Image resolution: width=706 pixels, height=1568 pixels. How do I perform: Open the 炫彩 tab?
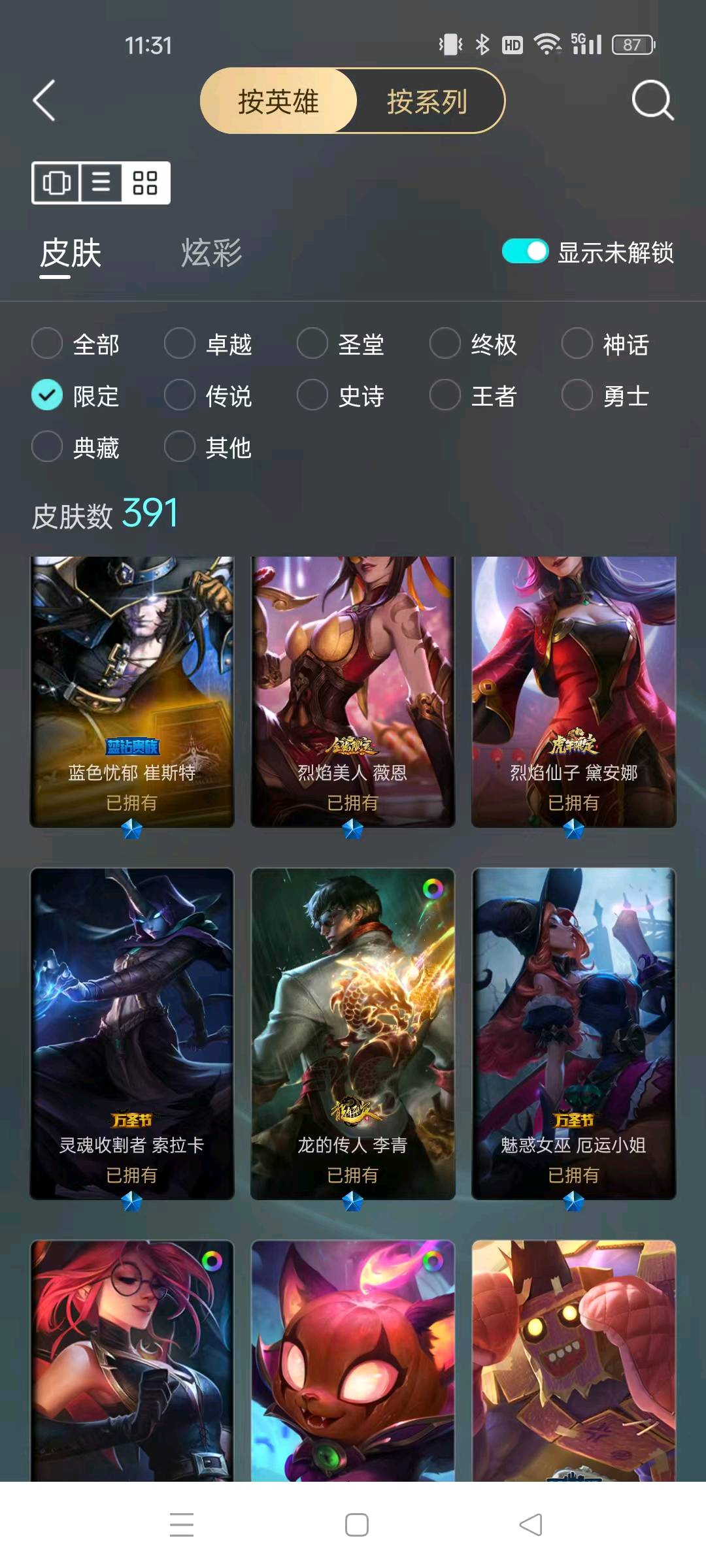click(x=211, y=253)
